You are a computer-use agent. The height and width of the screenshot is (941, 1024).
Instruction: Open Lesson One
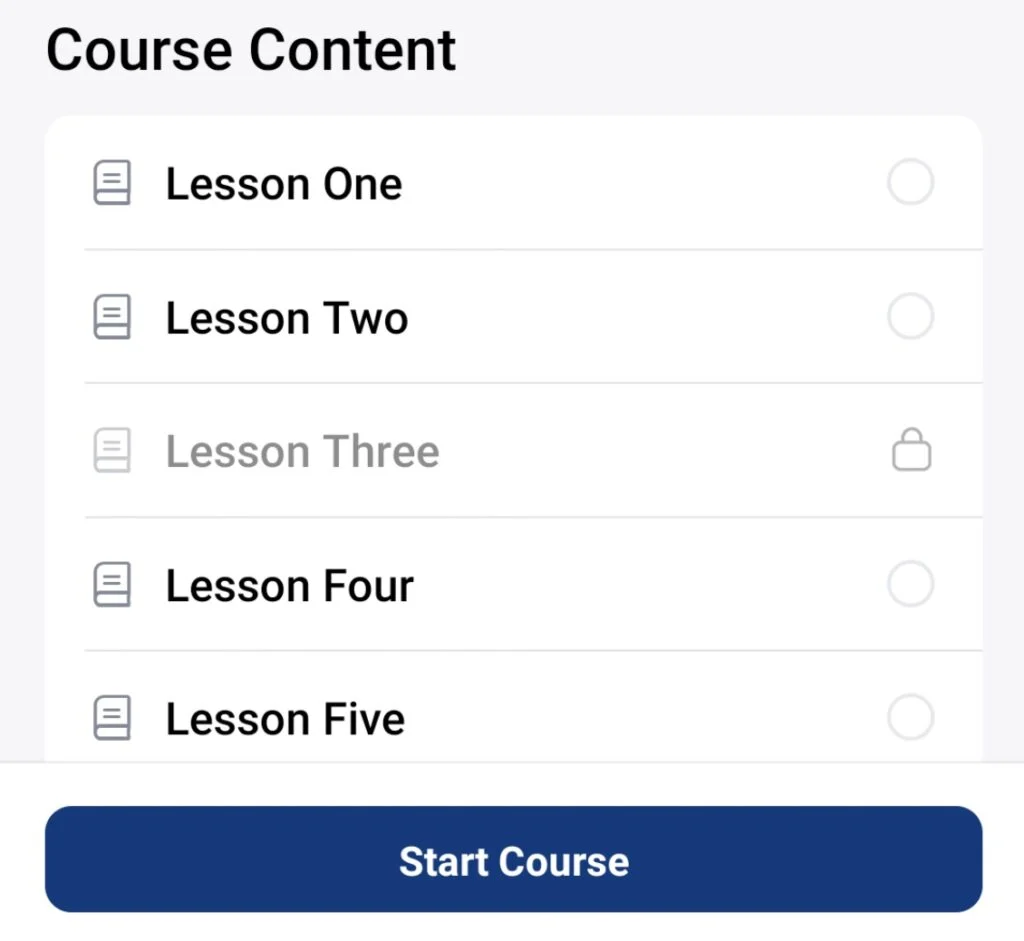[x=284, y=185]
